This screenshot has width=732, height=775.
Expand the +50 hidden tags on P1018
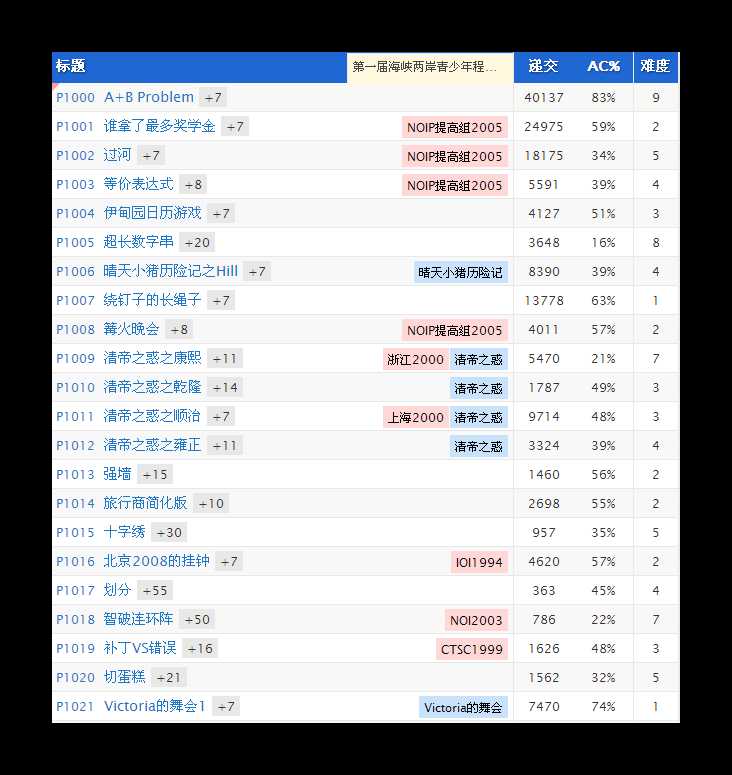pos(197,620)
